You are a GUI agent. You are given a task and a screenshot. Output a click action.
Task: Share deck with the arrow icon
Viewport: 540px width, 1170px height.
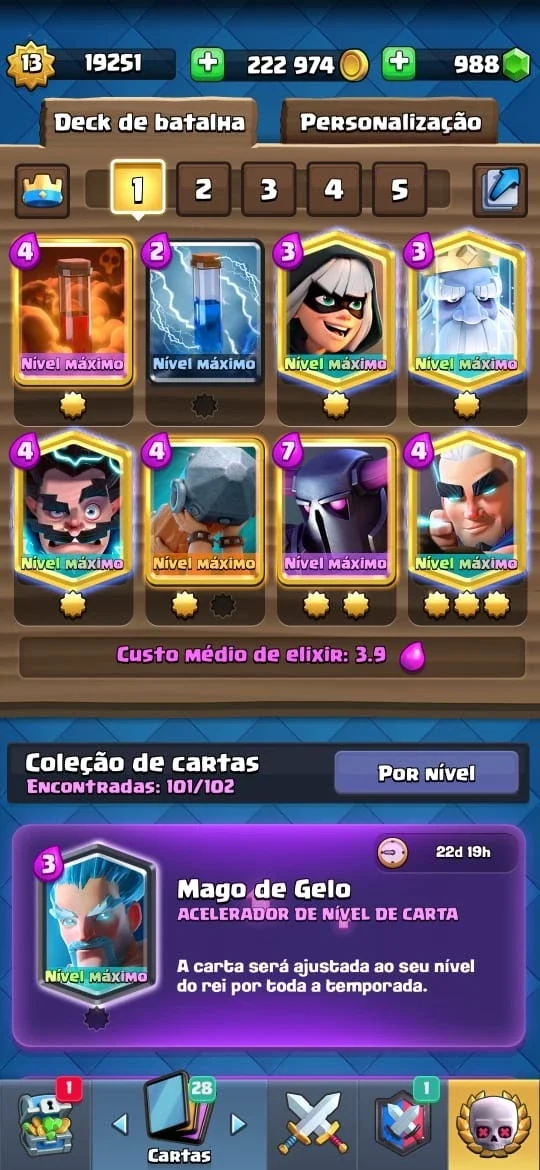coord(500,190)
